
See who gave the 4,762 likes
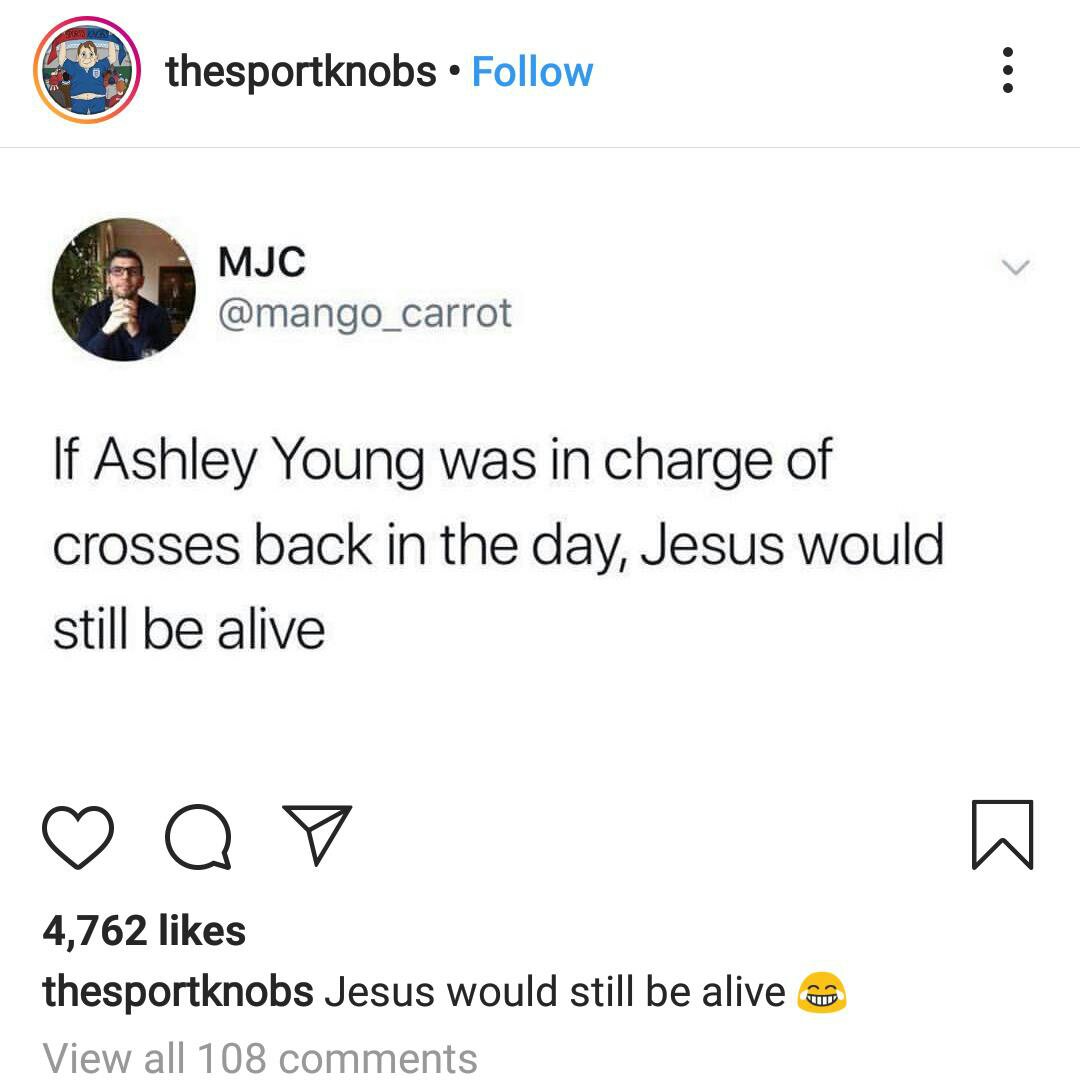[x=144, y=931]
